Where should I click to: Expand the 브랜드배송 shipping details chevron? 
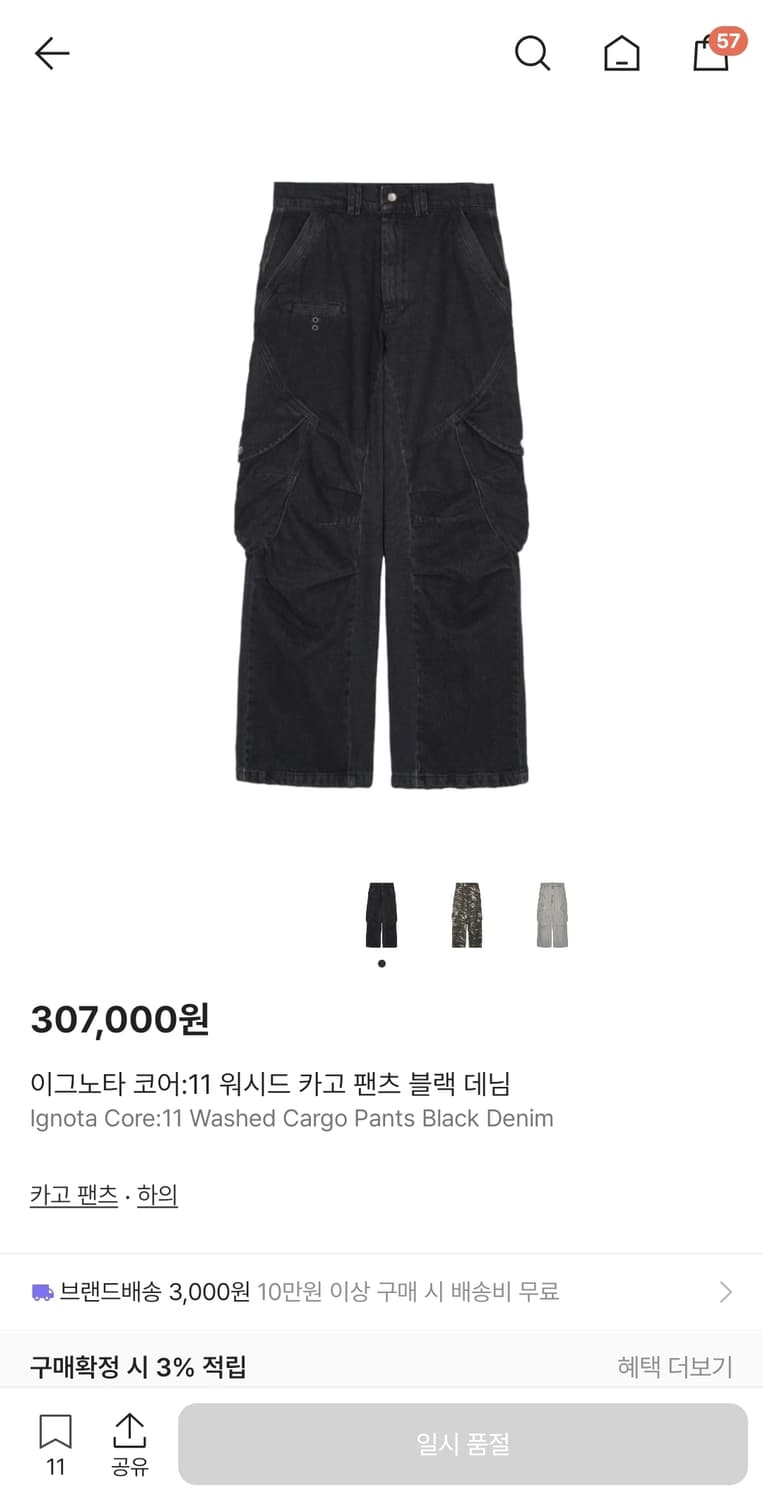point(725,1293)
